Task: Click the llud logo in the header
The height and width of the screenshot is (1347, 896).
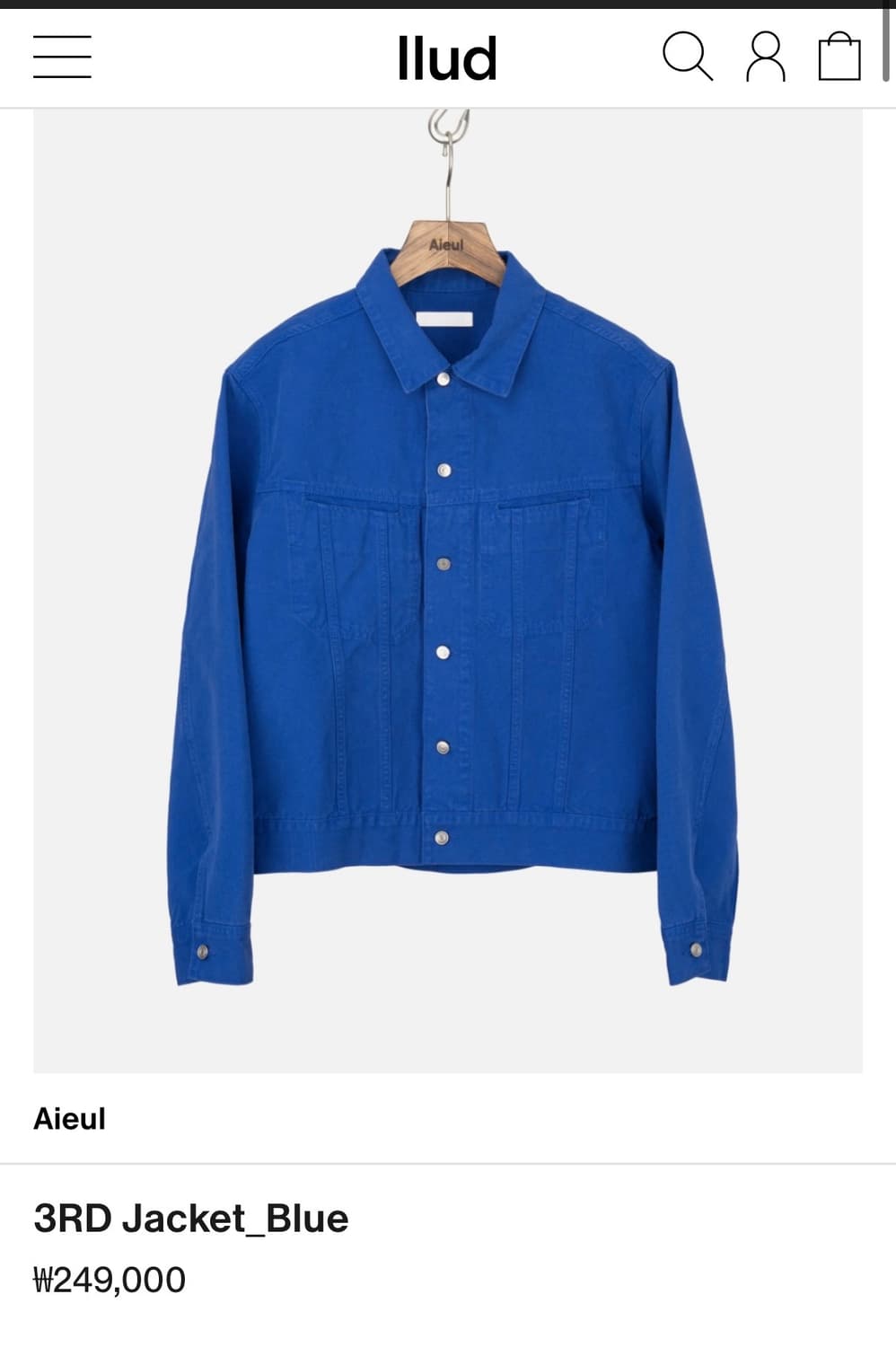Action: click(x=447, y=57)
